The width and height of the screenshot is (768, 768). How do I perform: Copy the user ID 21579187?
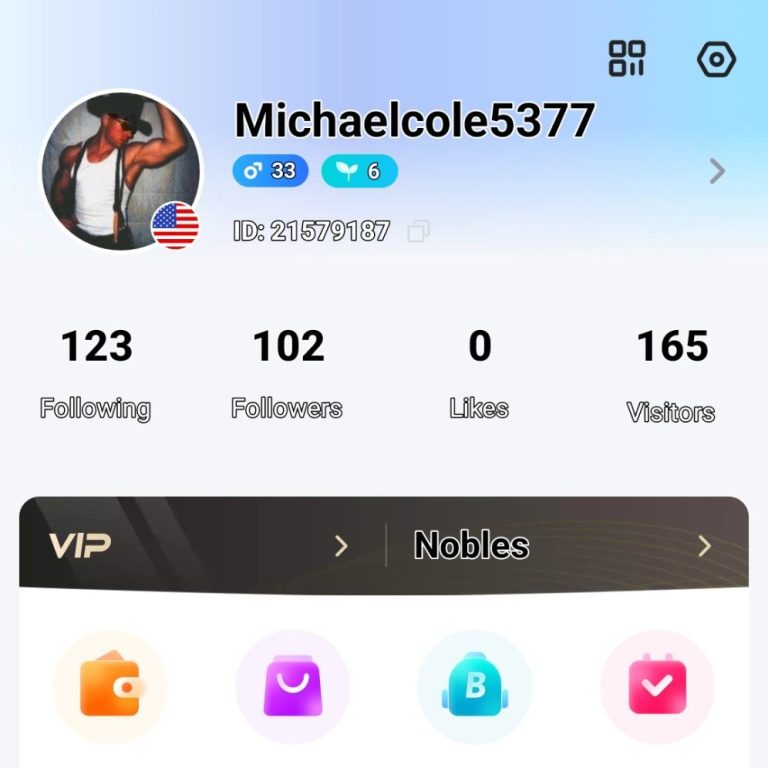pyautogui.click(x=419, y=232)
